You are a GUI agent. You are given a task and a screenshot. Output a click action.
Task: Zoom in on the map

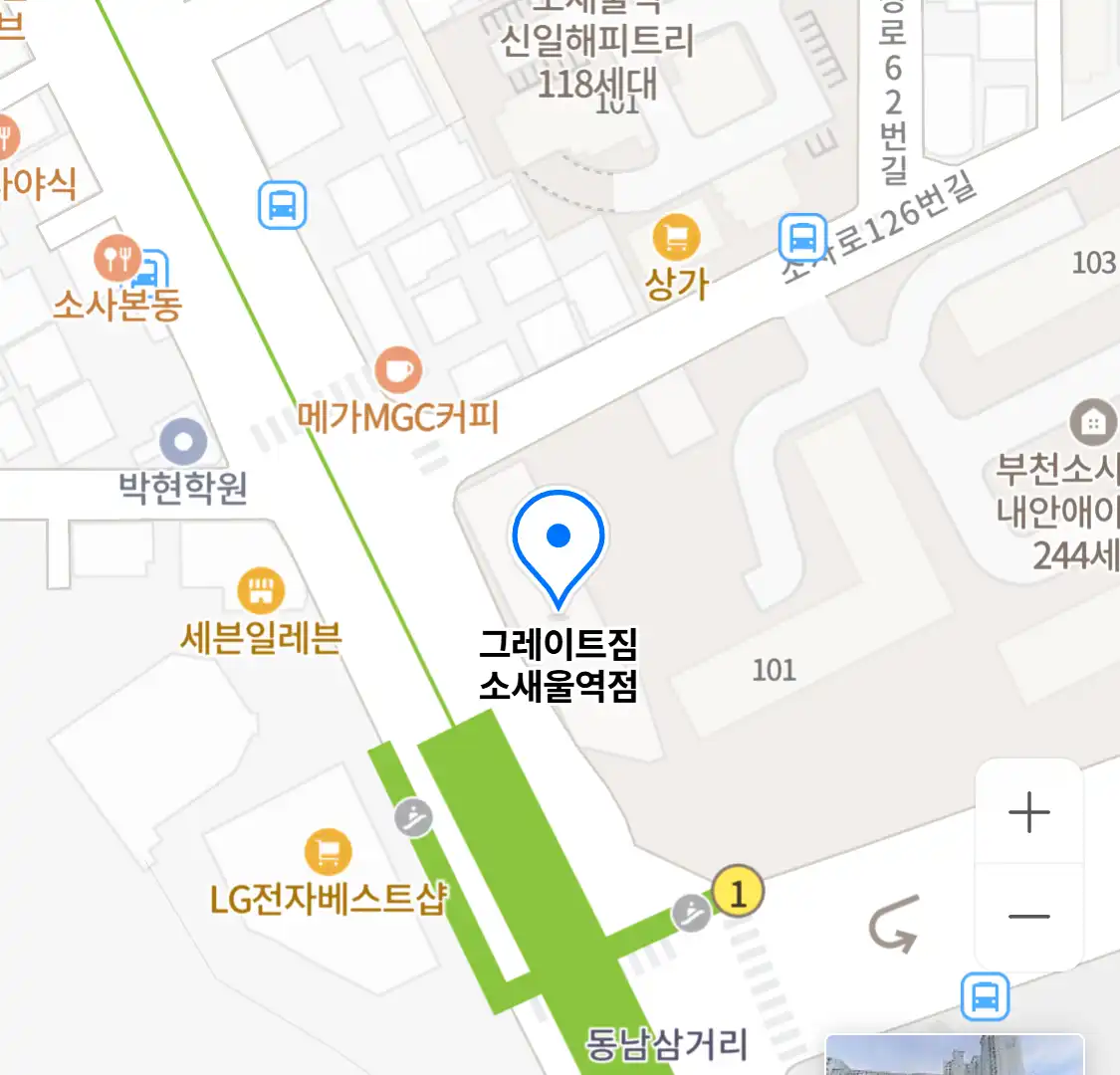[1028, 812]
